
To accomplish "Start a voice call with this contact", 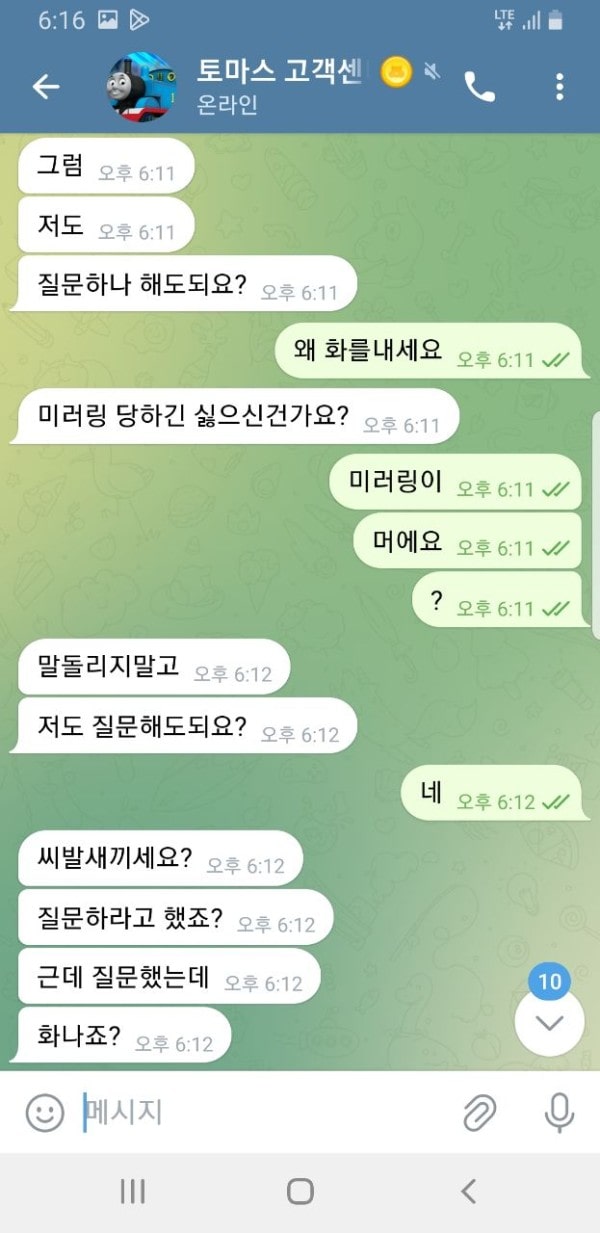I will [480, 87].
